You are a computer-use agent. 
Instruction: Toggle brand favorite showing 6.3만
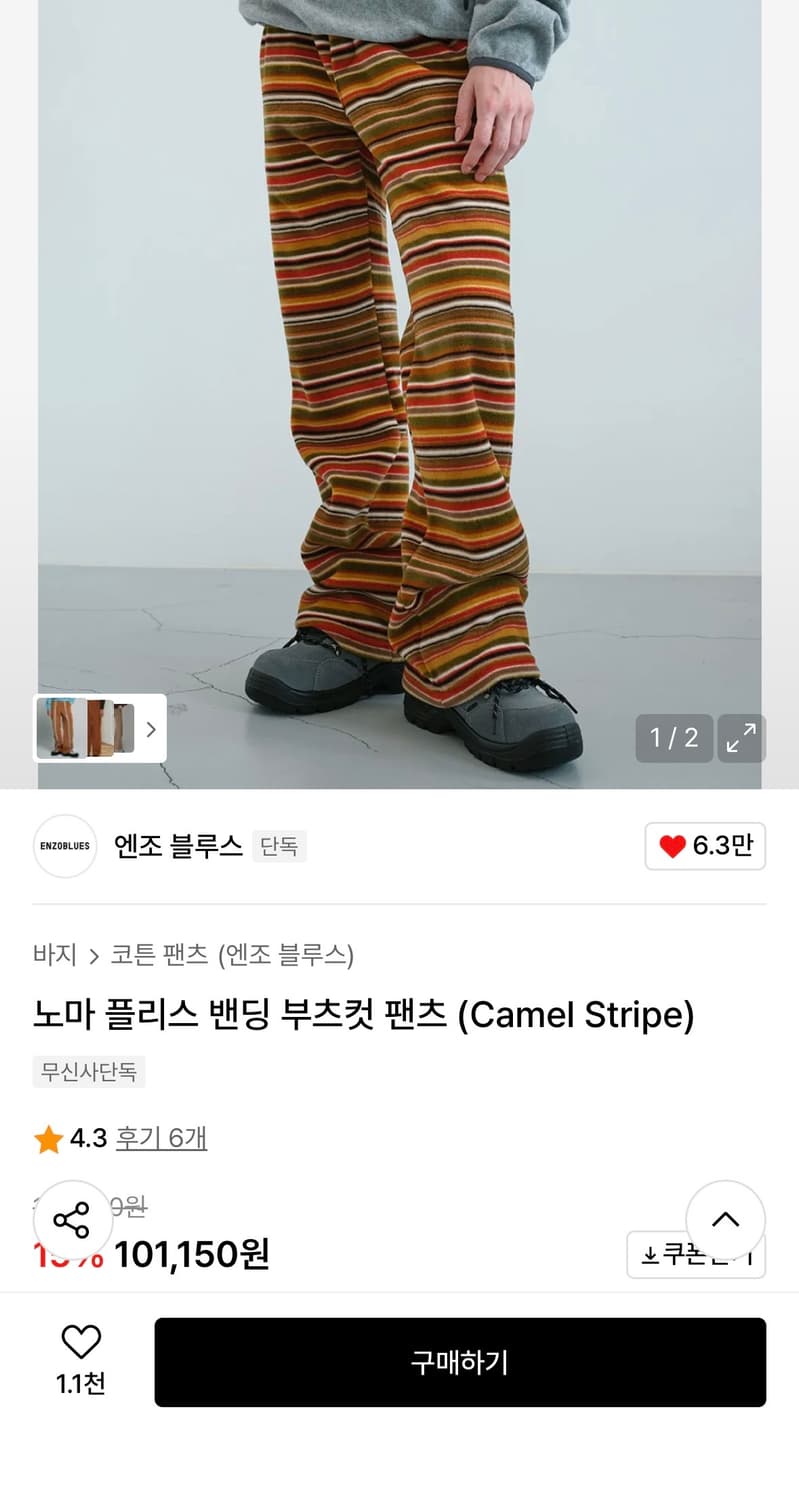[705, 846]
